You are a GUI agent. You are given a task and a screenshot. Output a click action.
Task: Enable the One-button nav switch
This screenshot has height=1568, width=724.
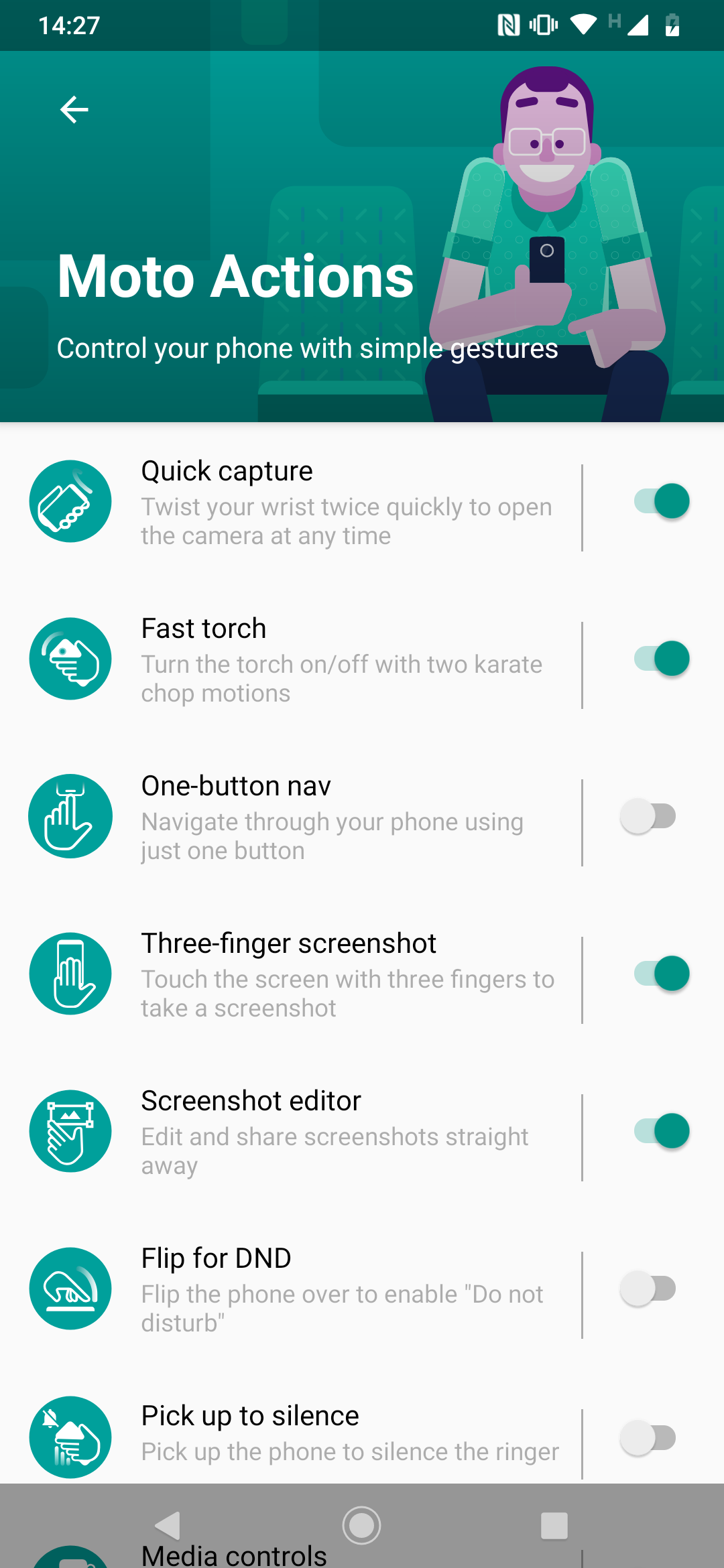pyautogui.click(x=648, y=816)
